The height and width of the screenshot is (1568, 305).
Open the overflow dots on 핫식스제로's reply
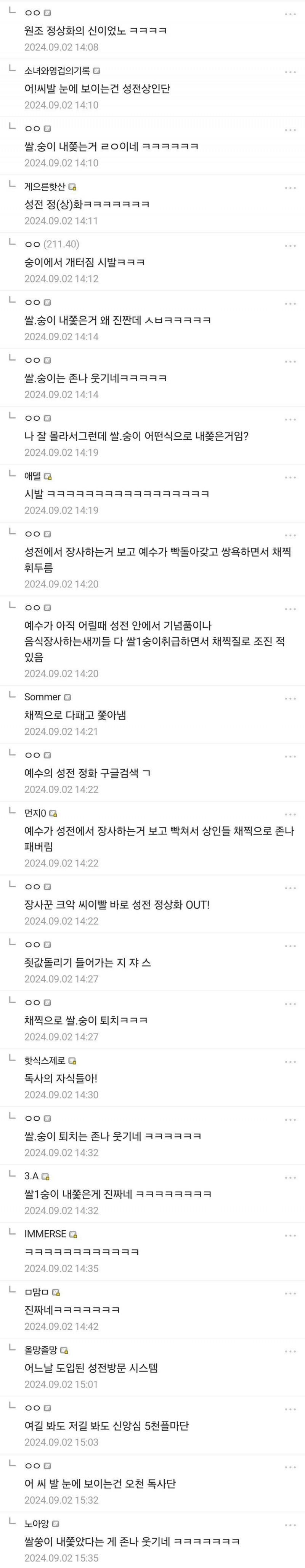(x=290, y=1062)
